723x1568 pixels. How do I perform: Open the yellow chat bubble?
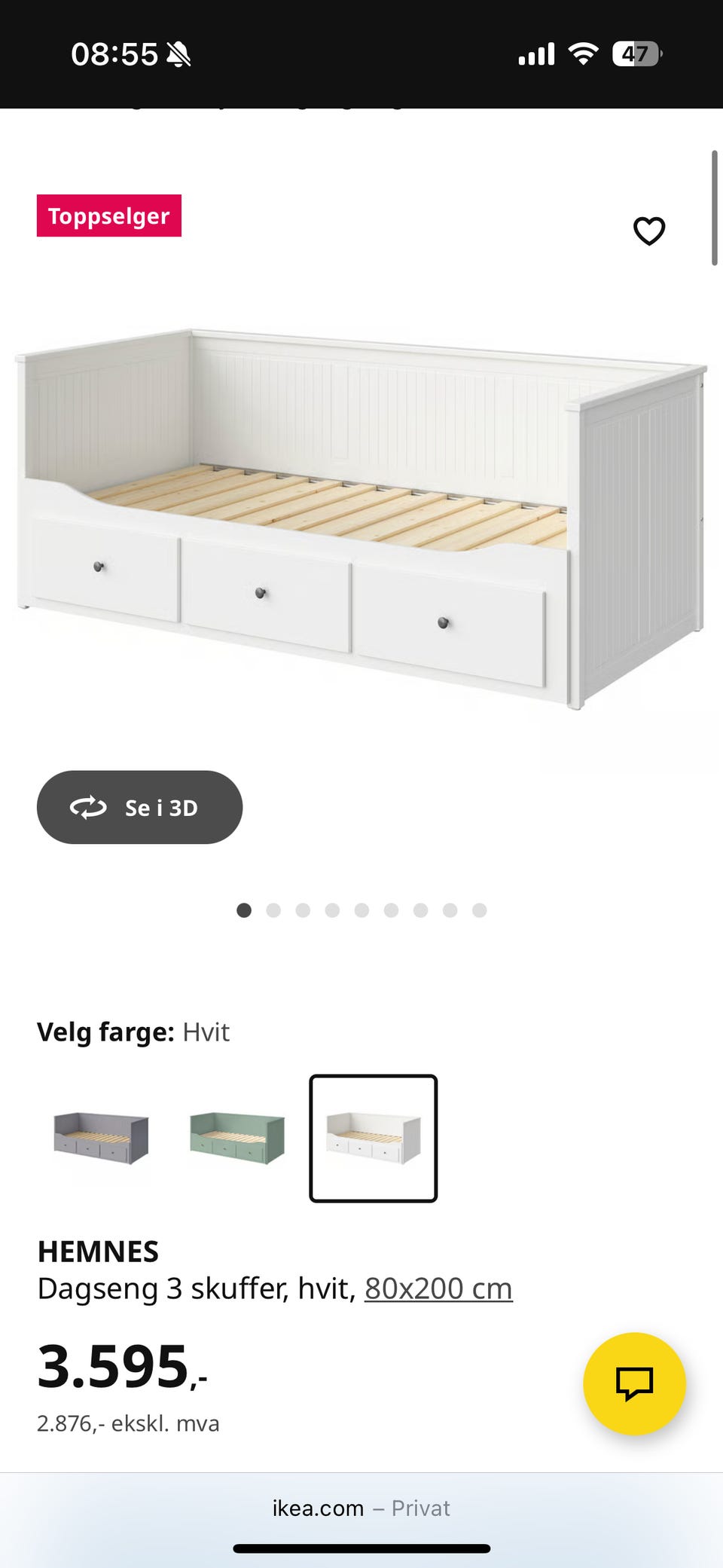635,1383
